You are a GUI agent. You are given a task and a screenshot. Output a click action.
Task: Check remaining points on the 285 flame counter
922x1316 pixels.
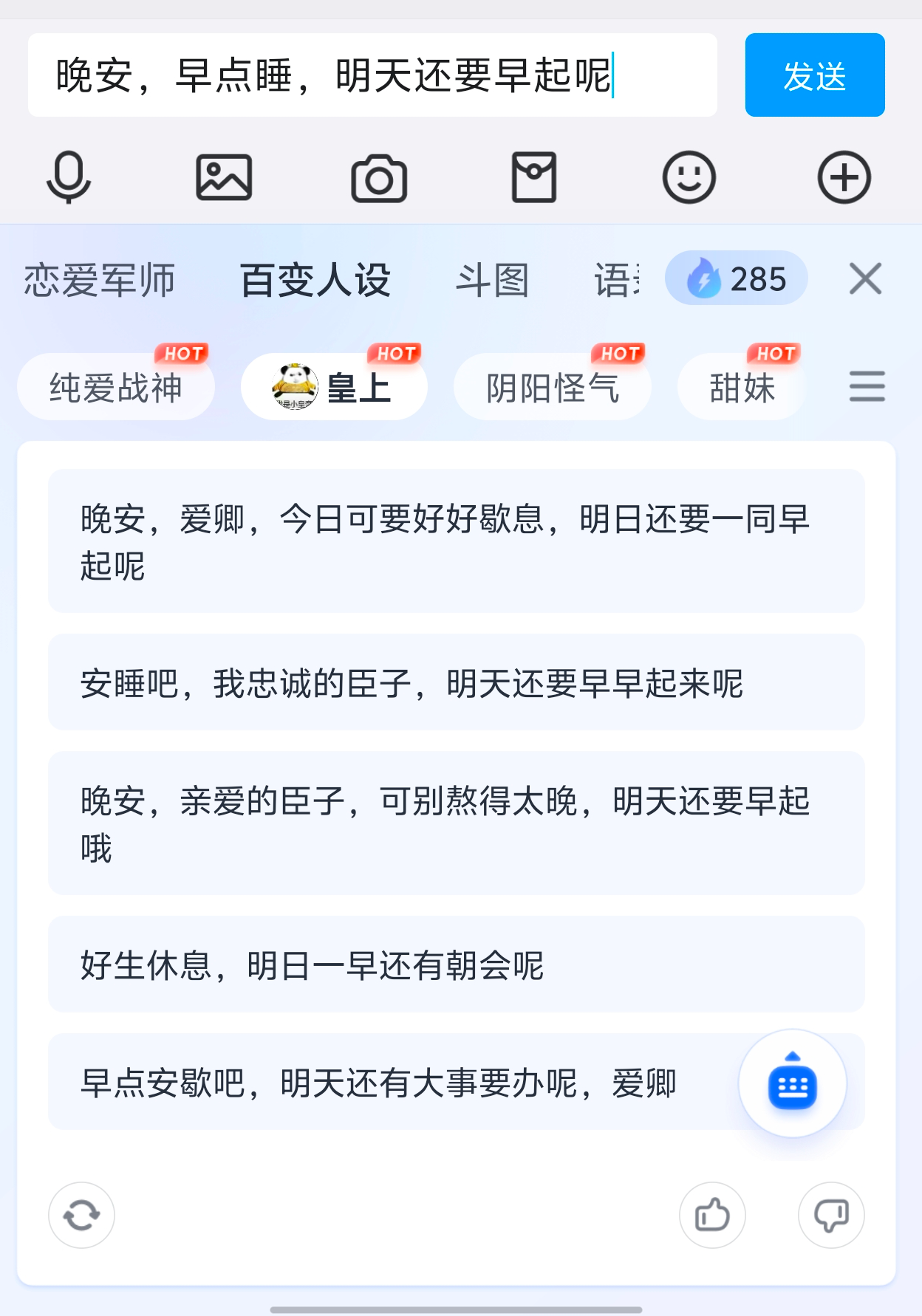pos(735,279)
